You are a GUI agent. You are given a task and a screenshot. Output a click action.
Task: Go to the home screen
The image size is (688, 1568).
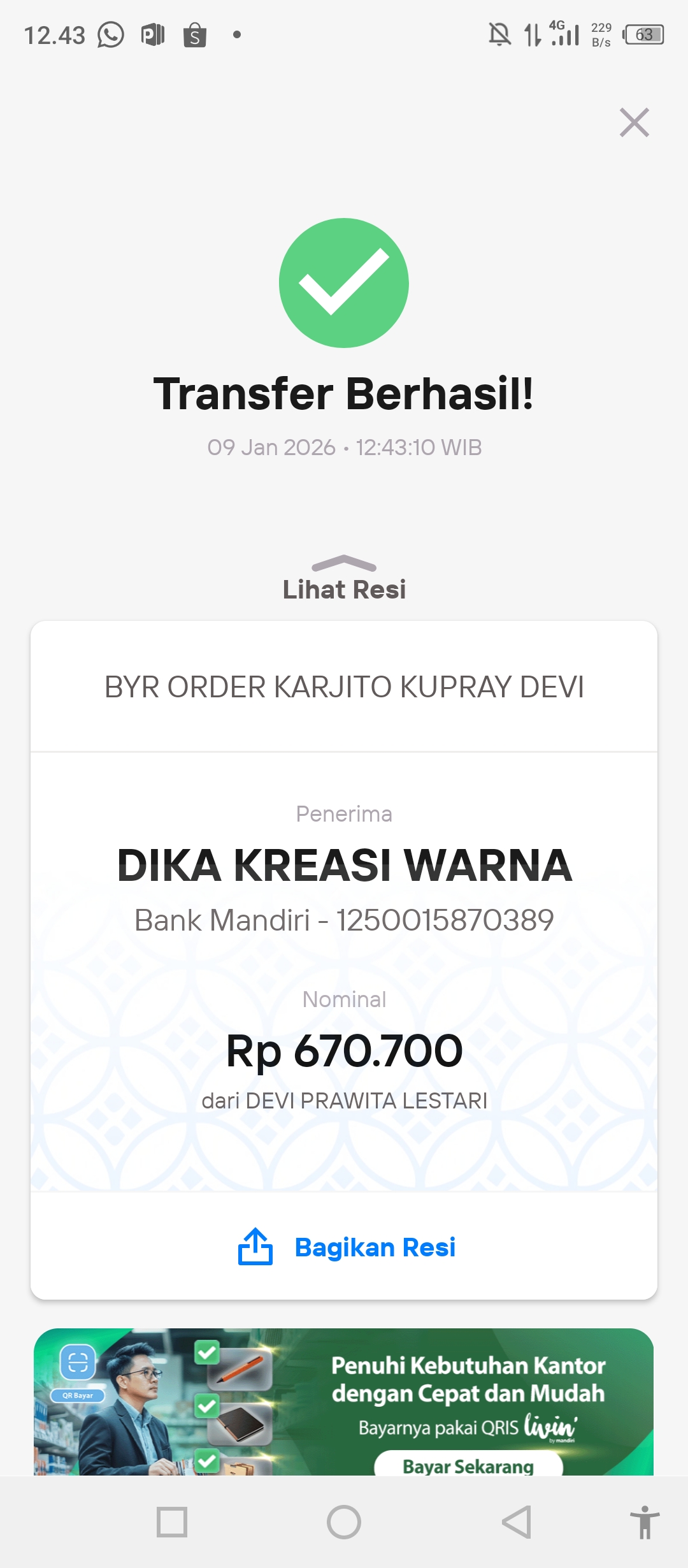(344, 1522)
